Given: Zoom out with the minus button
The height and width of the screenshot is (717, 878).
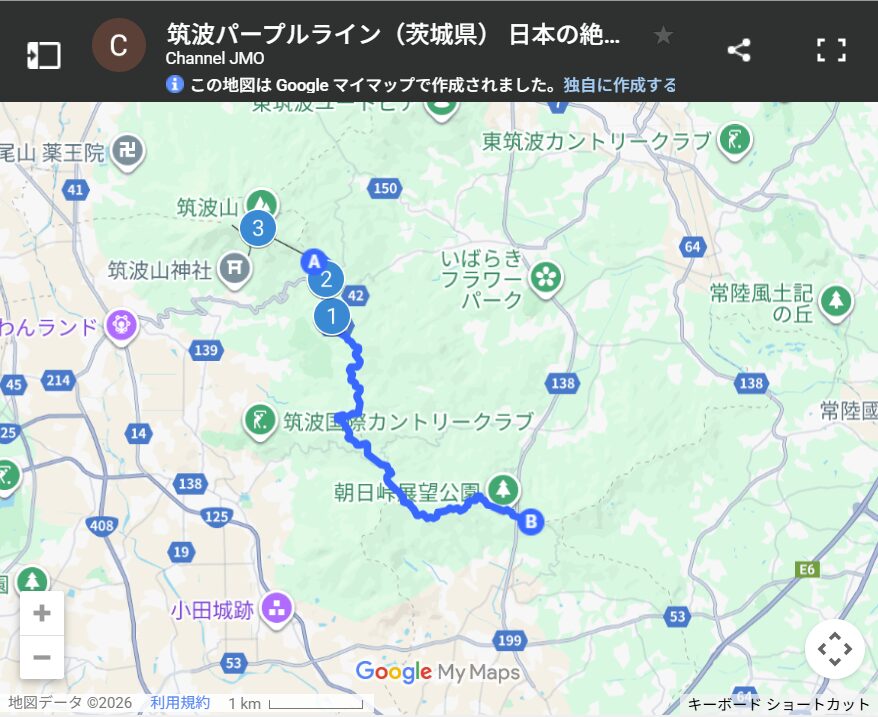Looking at the screenshot, I should pyautogui.click(x=42, y=657).
